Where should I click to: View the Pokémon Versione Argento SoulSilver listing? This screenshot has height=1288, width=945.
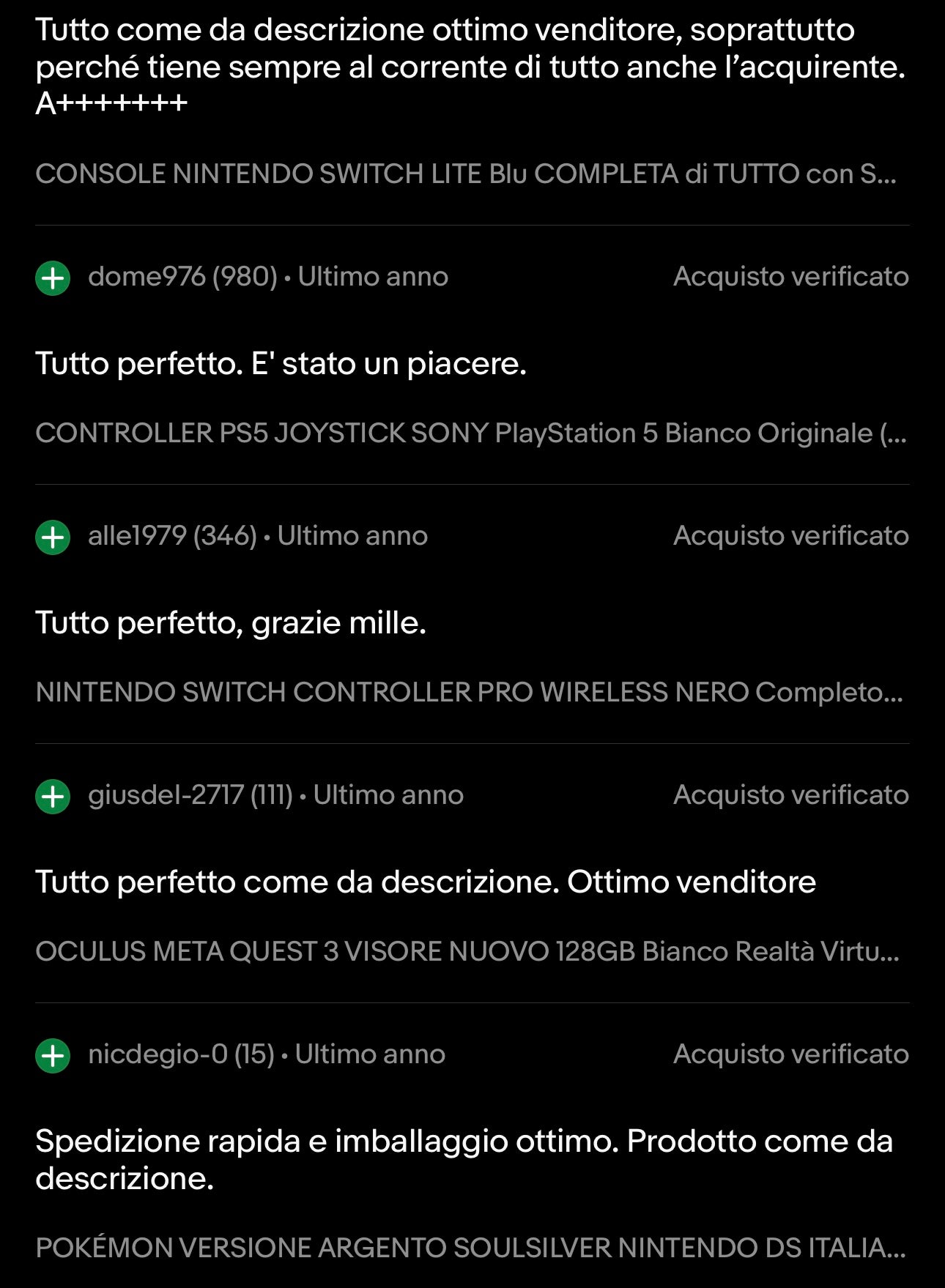pos(470,1248)
